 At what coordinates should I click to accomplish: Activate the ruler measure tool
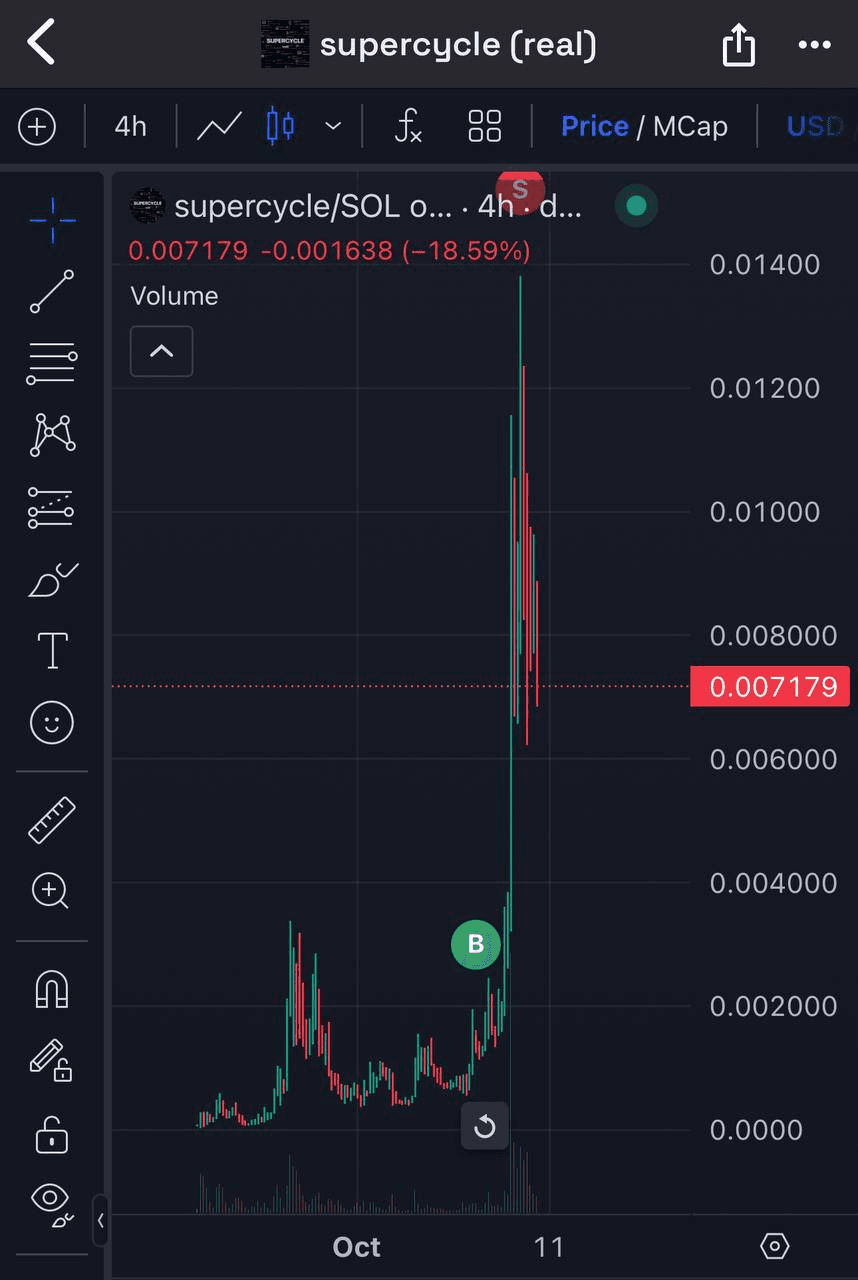(x=52, y=819)
